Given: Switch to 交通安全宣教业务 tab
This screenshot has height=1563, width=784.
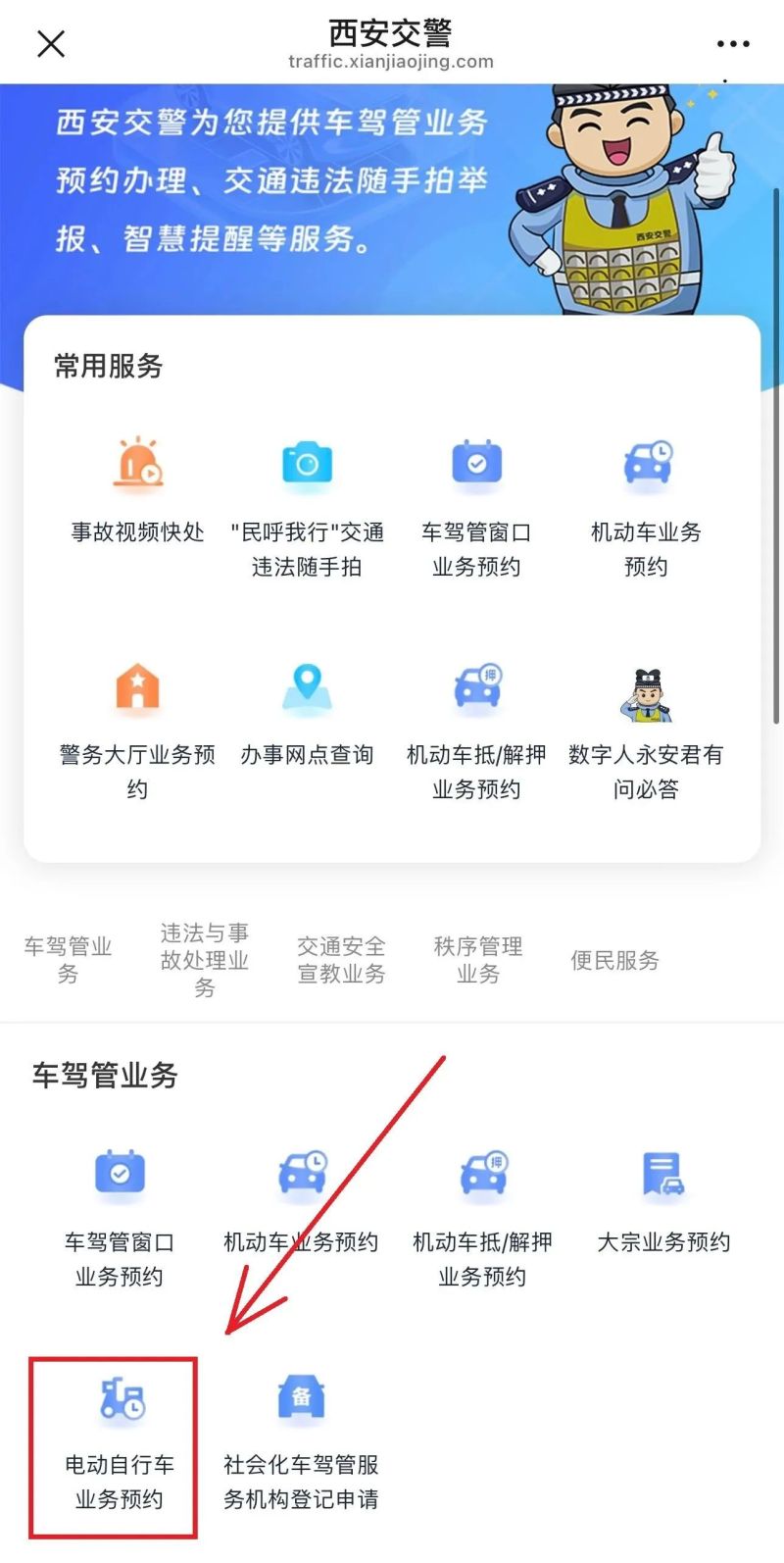Looking at the screenshot, I should click(341, 960).
